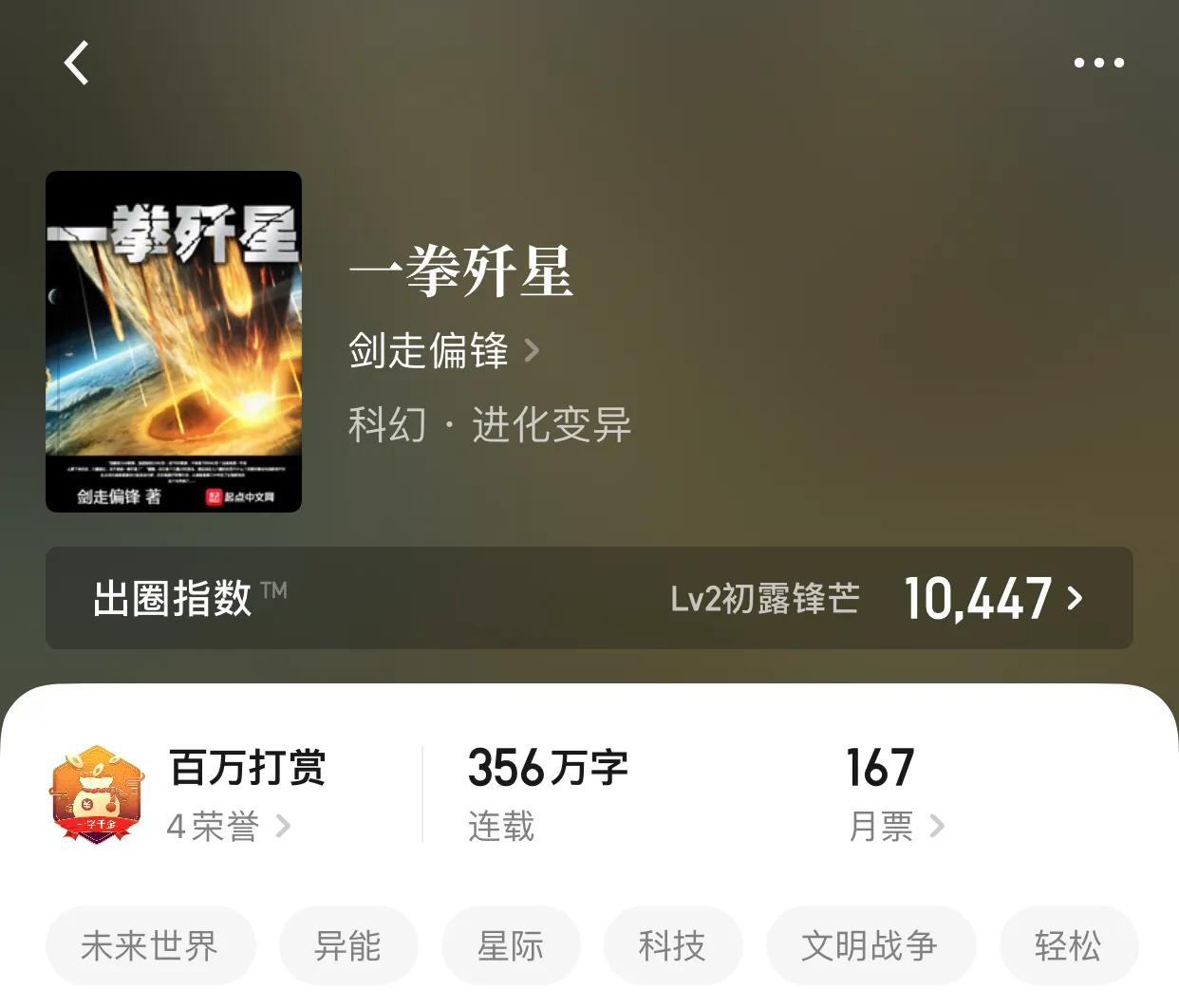Open author 剑走偏锋's page

(443, 350)
